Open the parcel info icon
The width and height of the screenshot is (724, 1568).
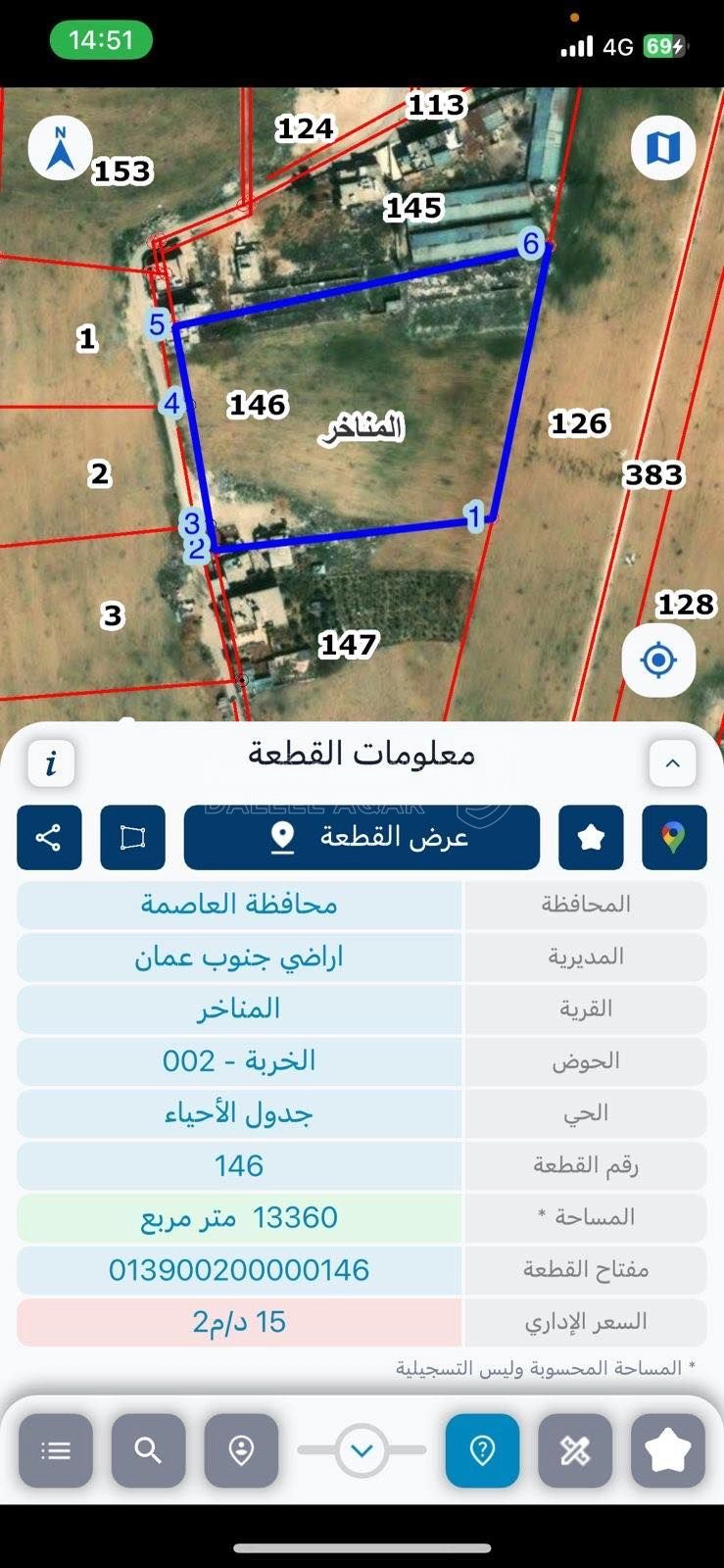tap(50, 763)
